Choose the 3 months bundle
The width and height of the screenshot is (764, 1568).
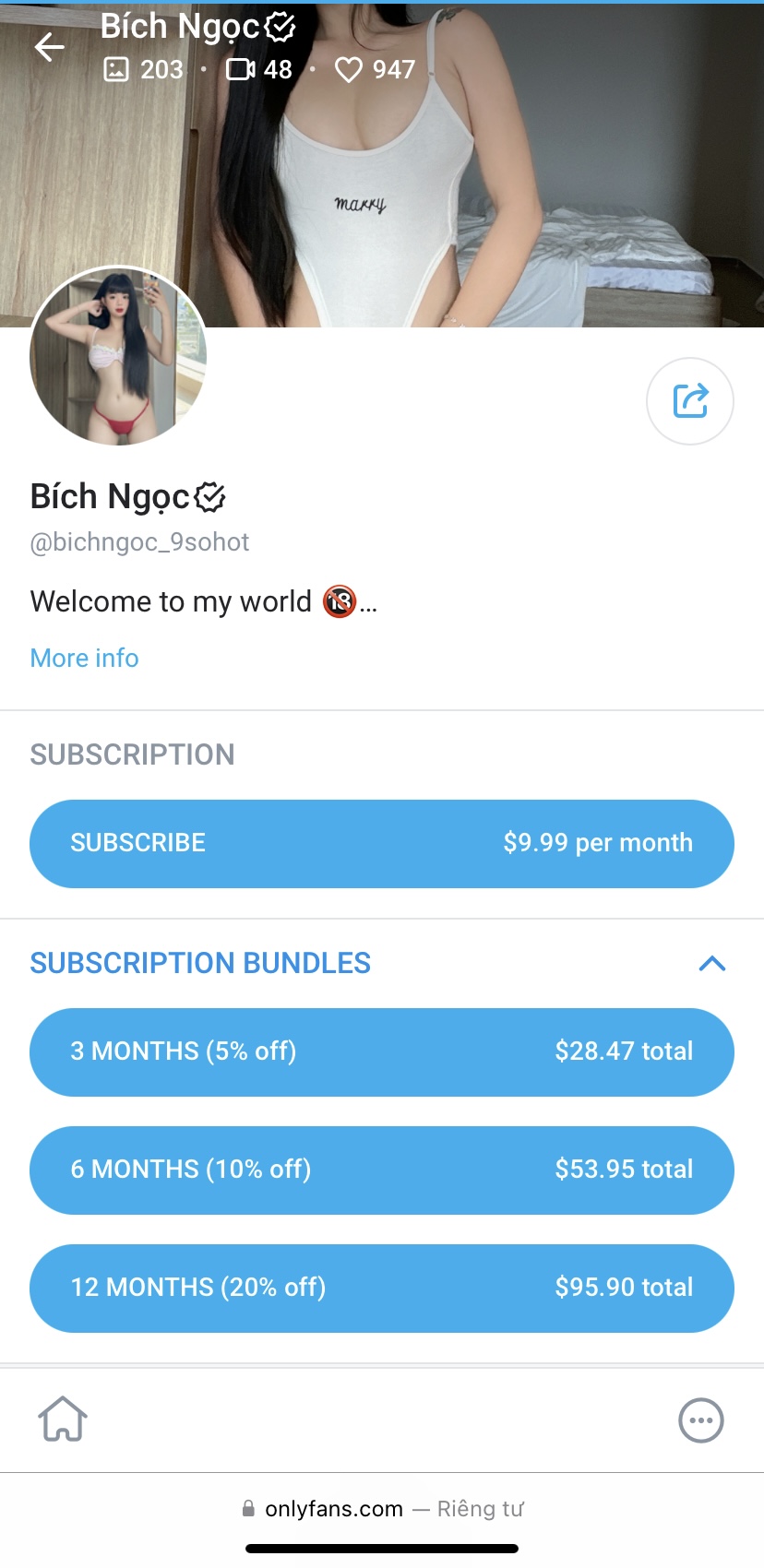[x=381, y=1051]
